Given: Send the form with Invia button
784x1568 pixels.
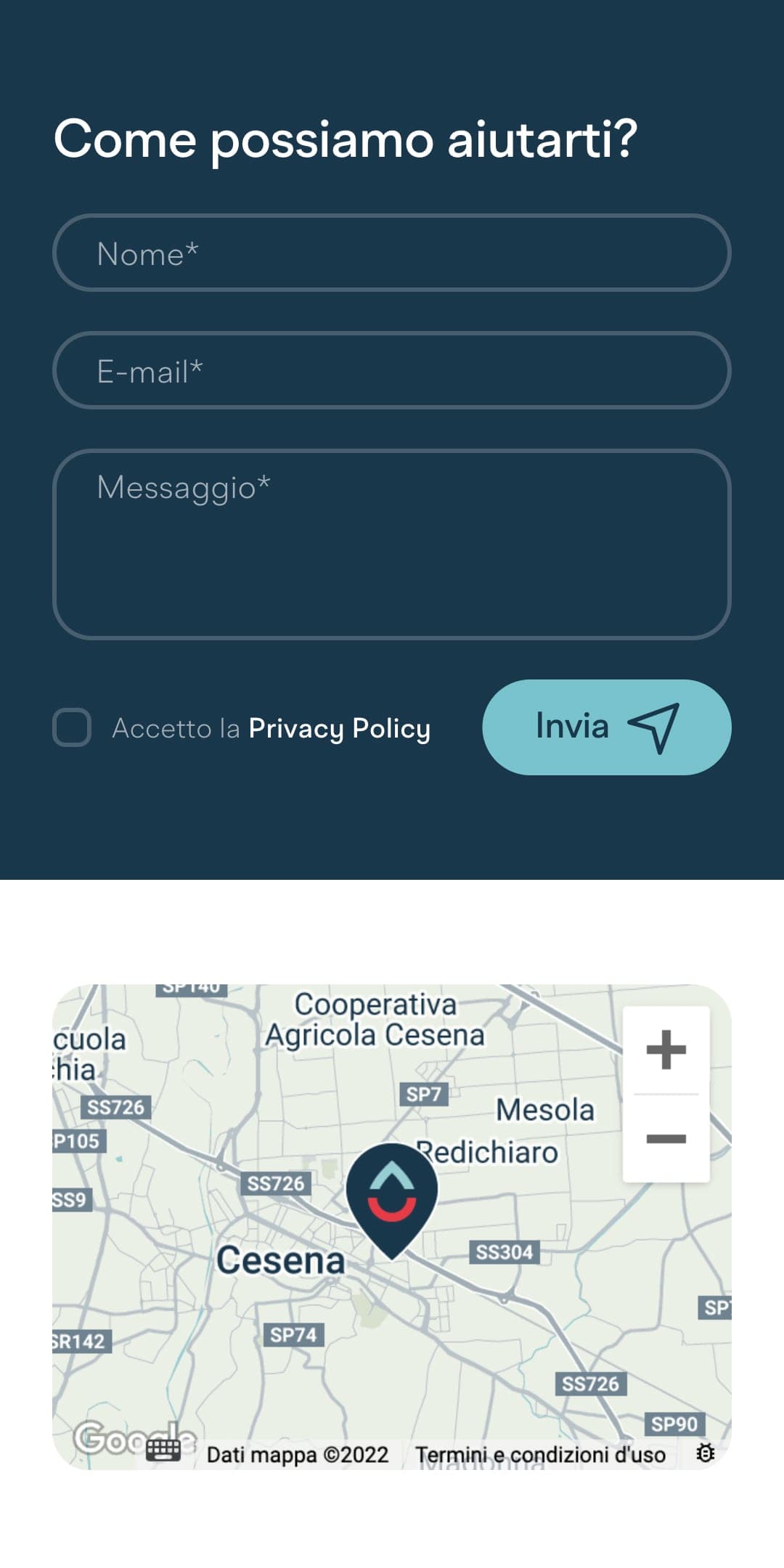Looking at the screenshot, I should (x=607, y=727).
